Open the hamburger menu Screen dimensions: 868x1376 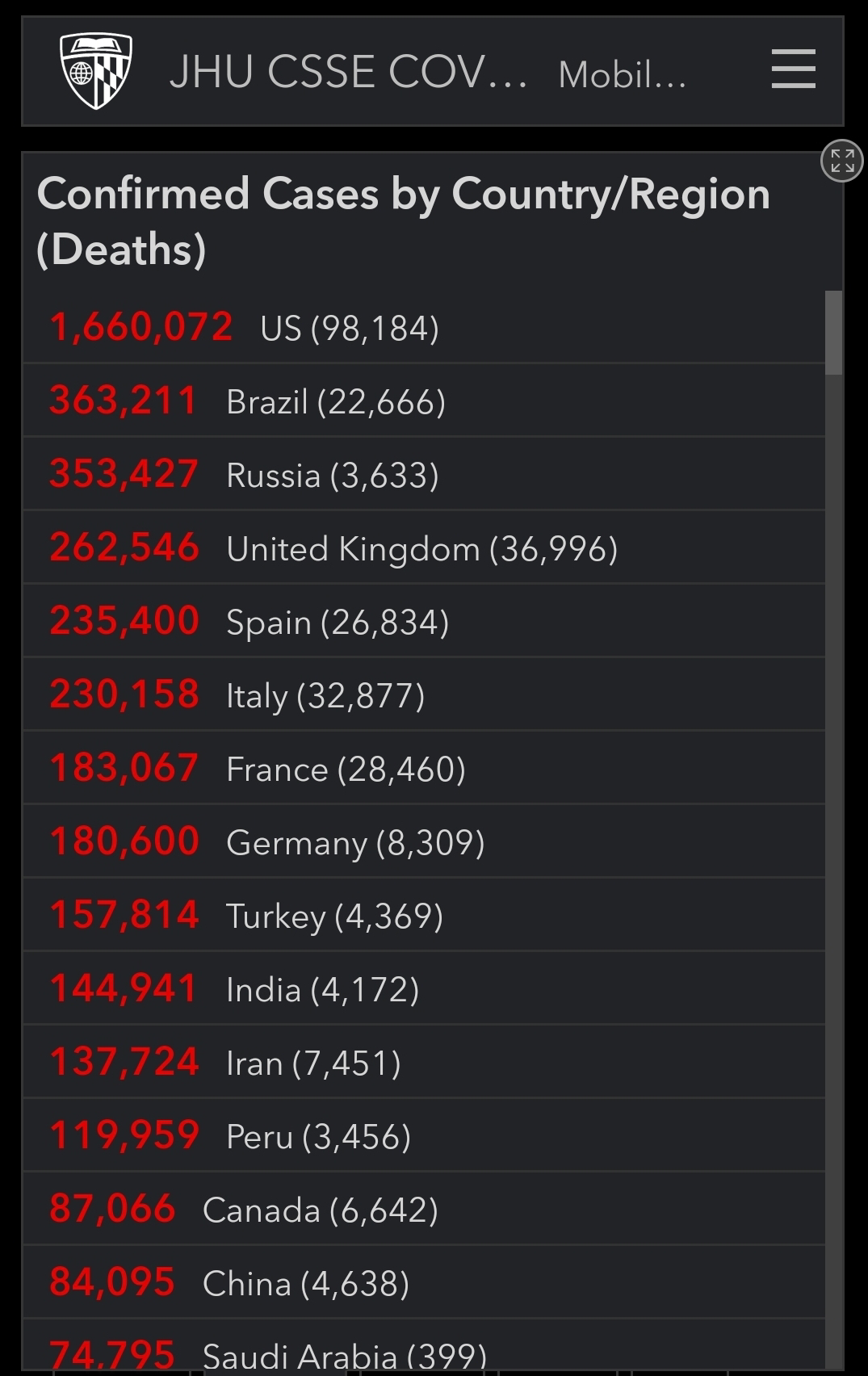[x=793, y=69]
